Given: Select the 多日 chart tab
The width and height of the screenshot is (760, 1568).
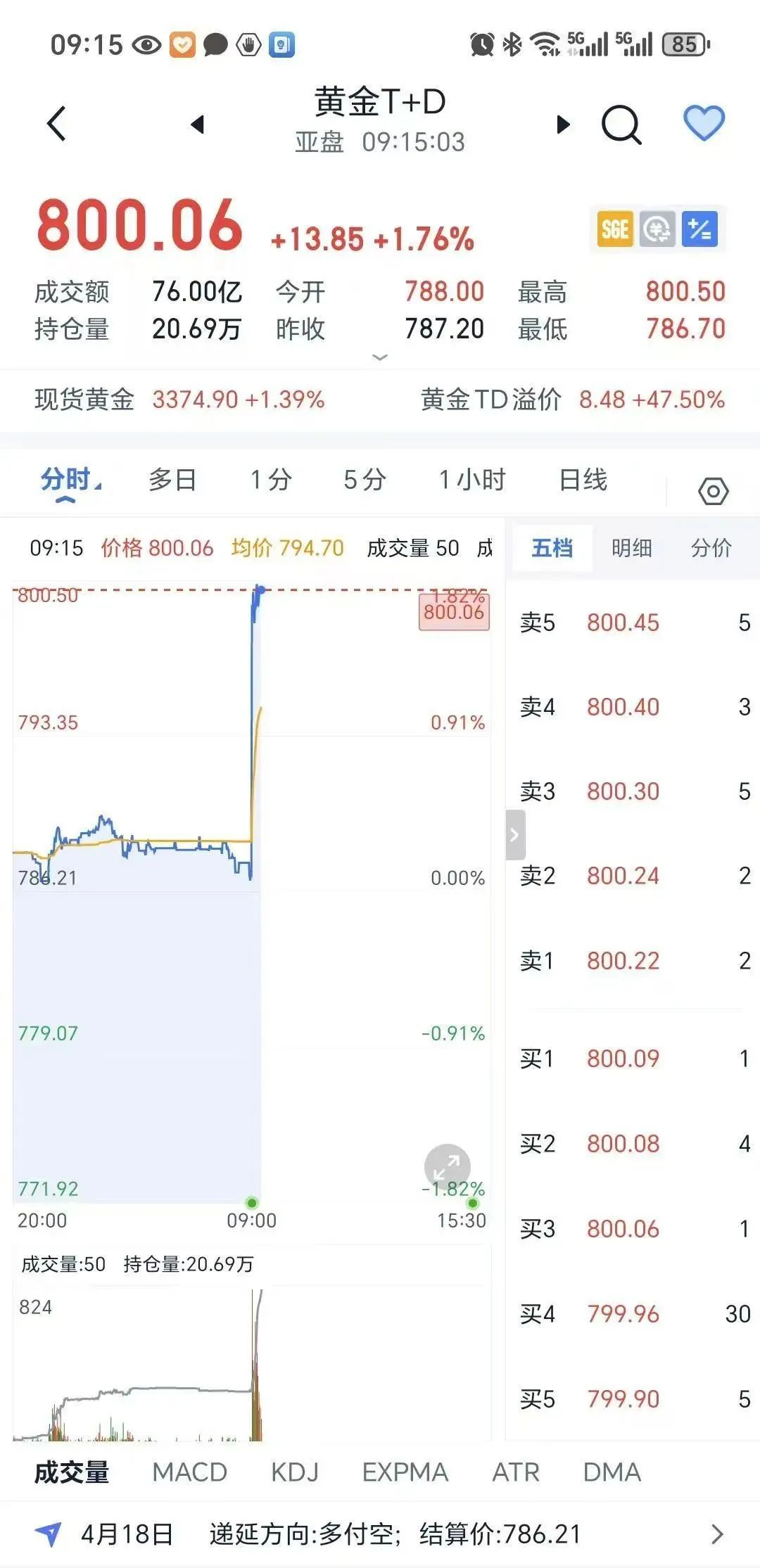Looking at the screenshot, I should 172,480.
